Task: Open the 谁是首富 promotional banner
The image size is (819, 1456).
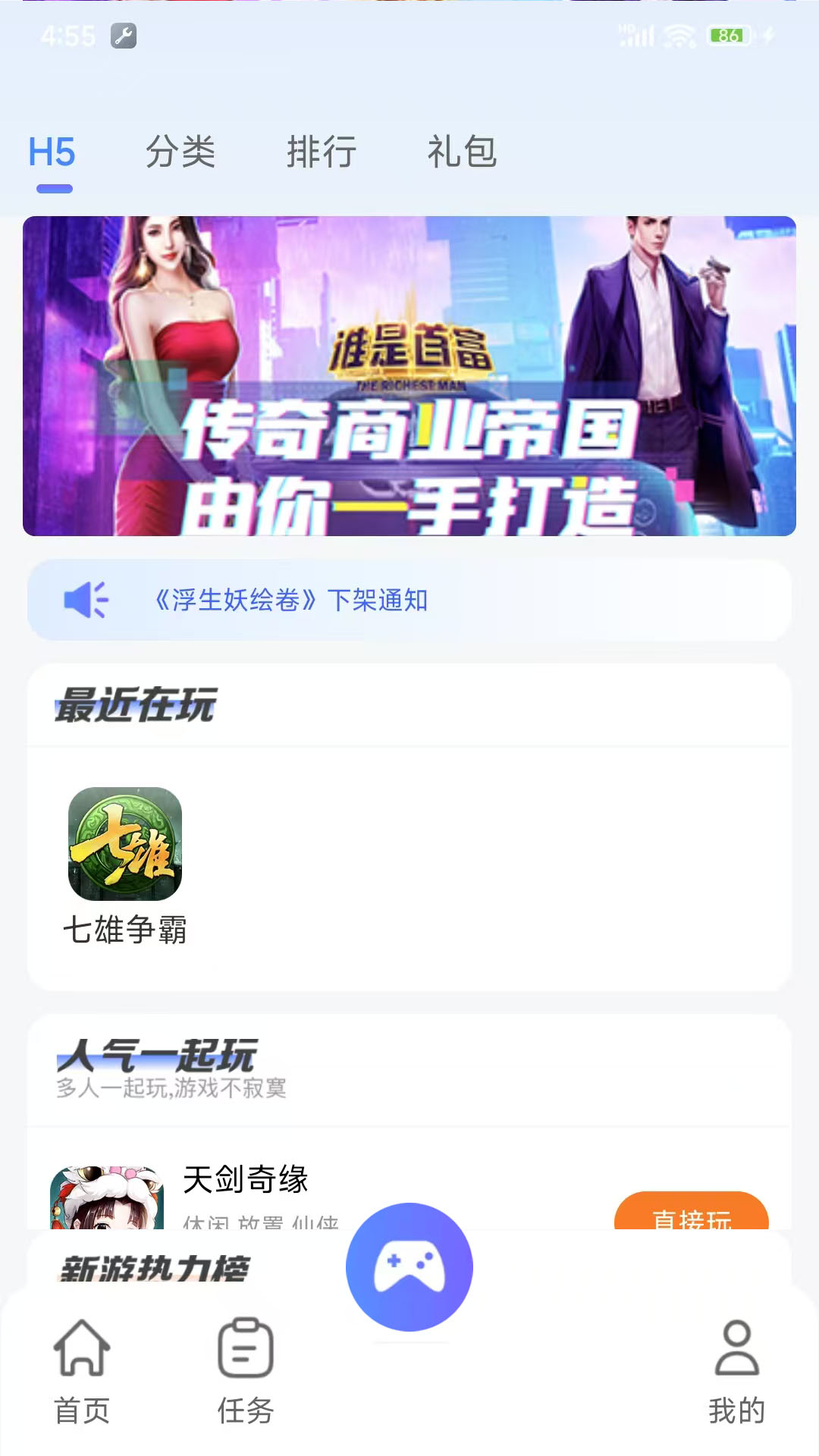Action: click(409, 376)
